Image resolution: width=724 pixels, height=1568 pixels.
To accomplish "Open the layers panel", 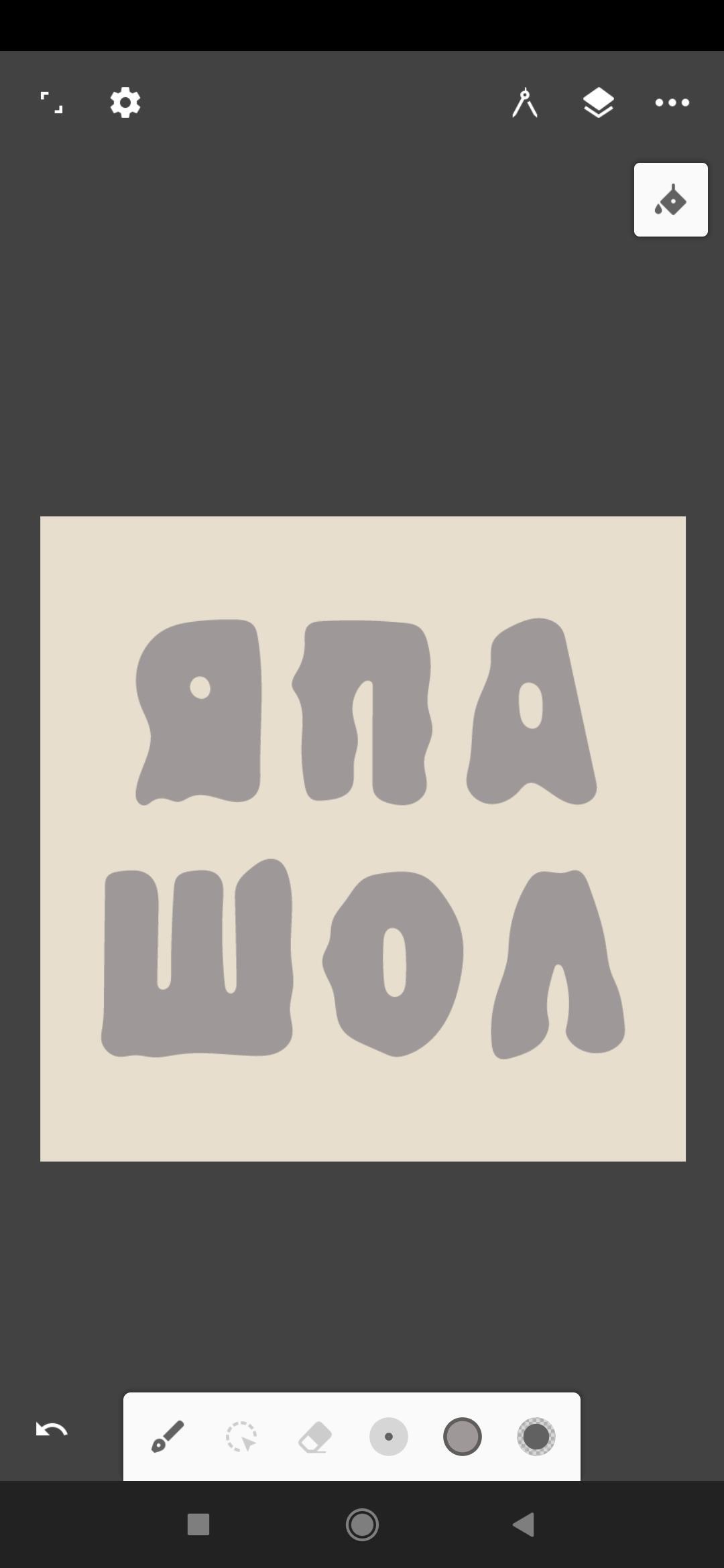I will coord(598,103).
